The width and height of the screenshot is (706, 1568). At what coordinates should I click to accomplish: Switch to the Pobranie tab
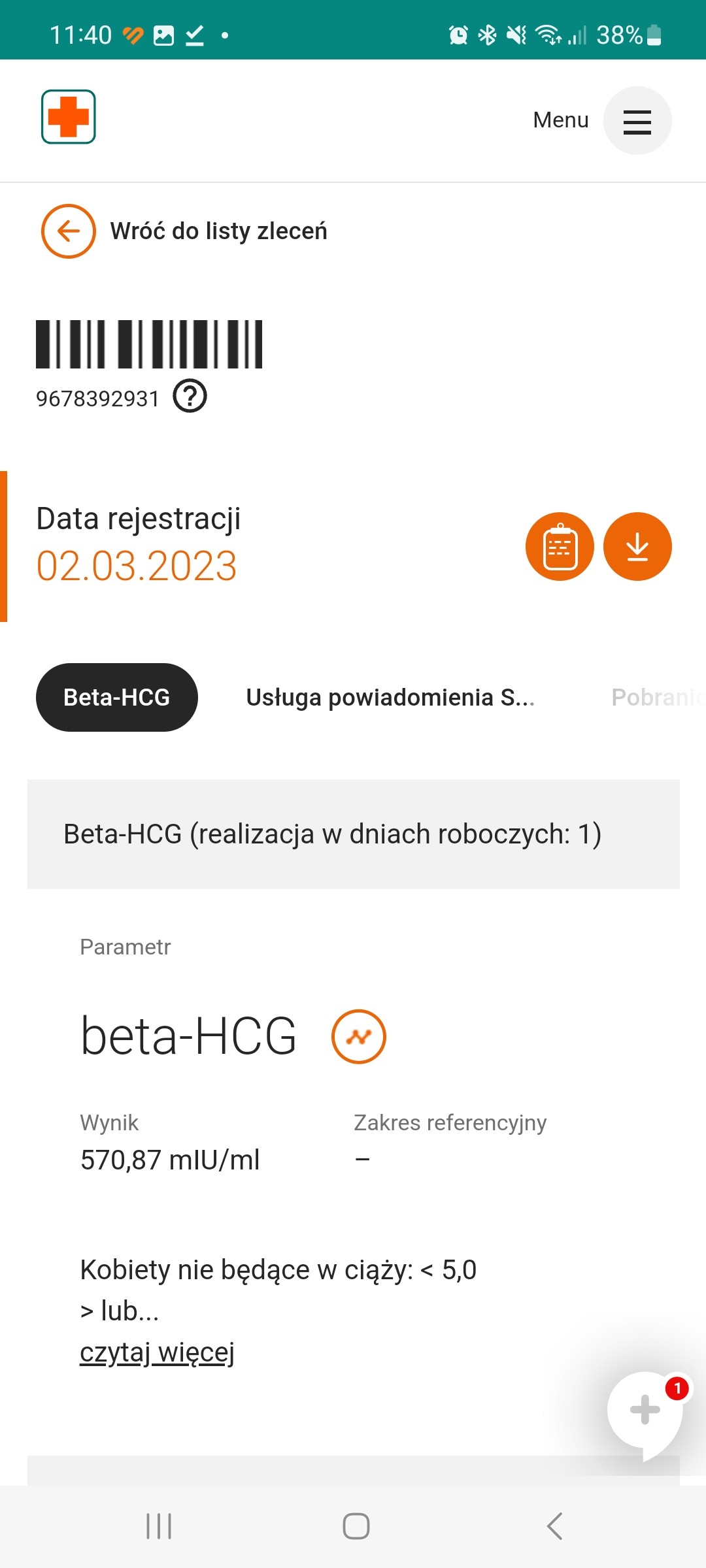(x=656, y=697)
